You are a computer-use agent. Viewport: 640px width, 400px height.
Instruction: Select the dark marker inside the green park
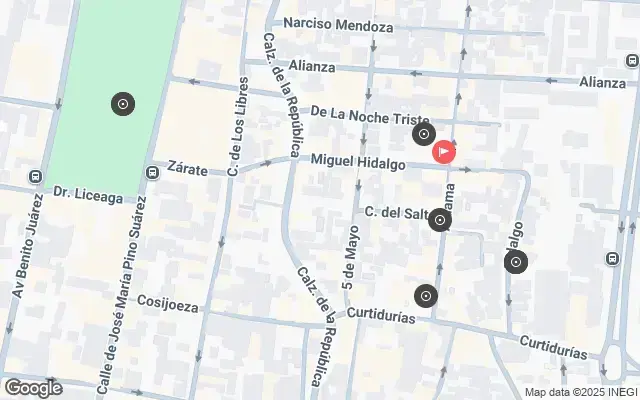pos(123,102)
